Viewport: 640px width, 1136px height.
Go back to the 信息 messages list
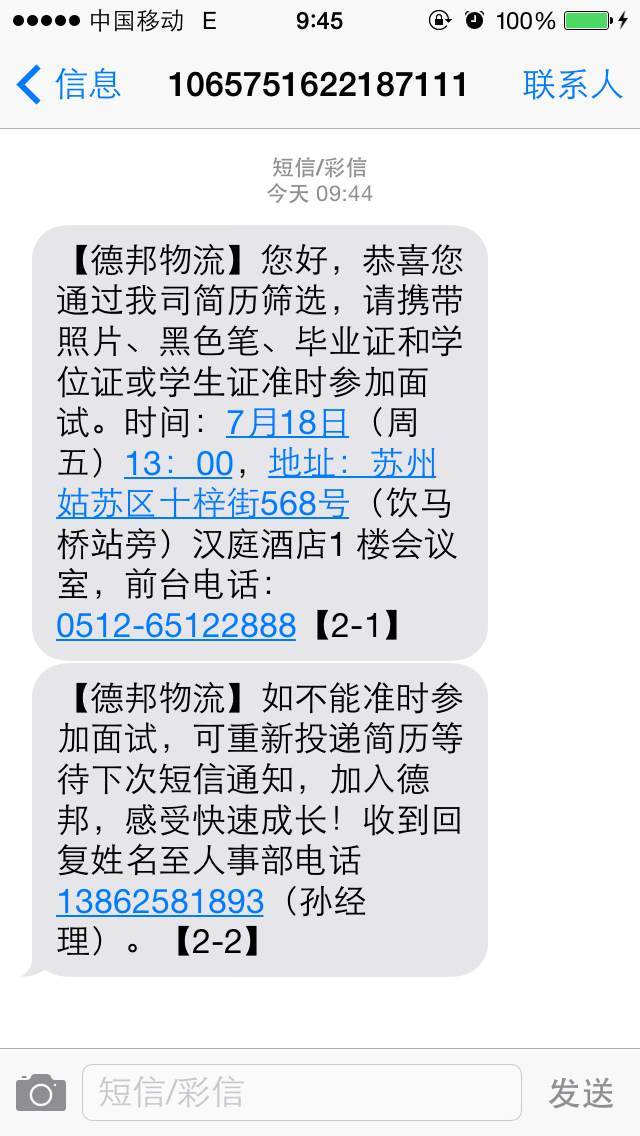pos(68,84)
